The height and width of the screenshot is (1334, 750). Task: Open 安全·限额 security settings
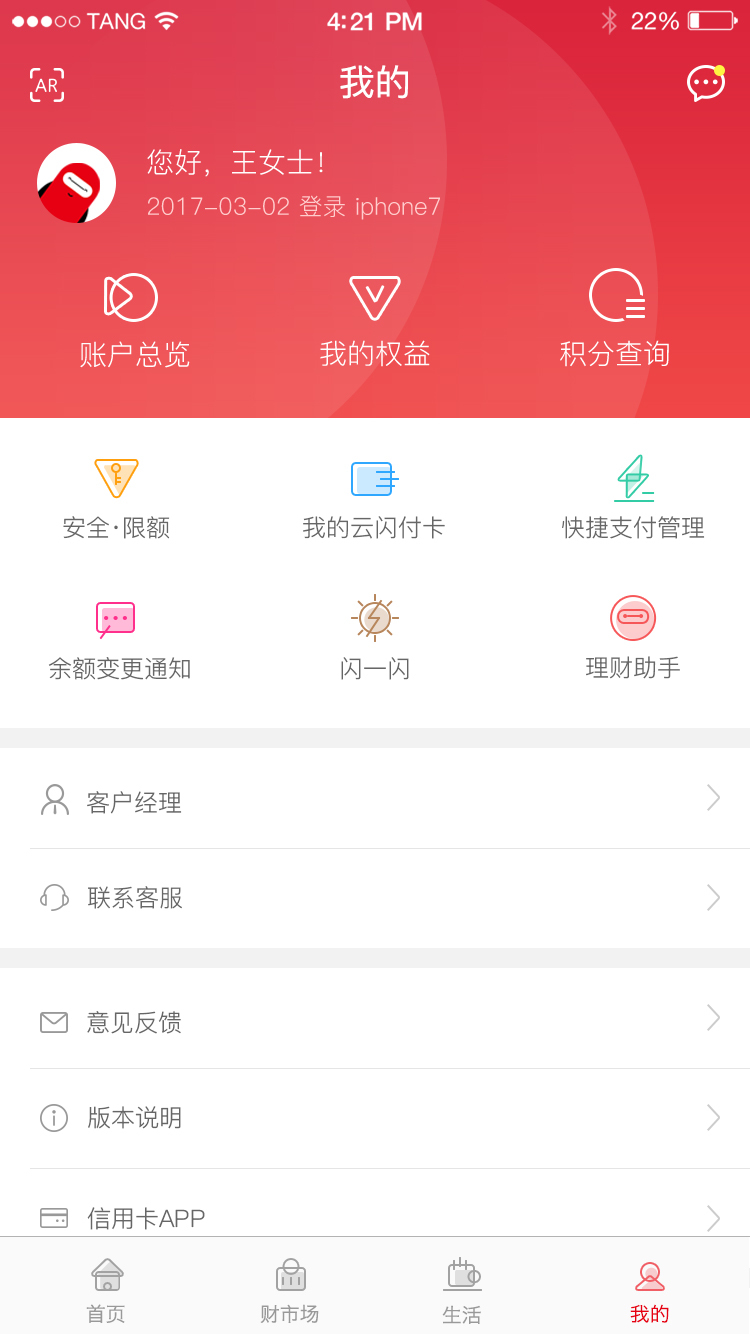tap(115, 498)
